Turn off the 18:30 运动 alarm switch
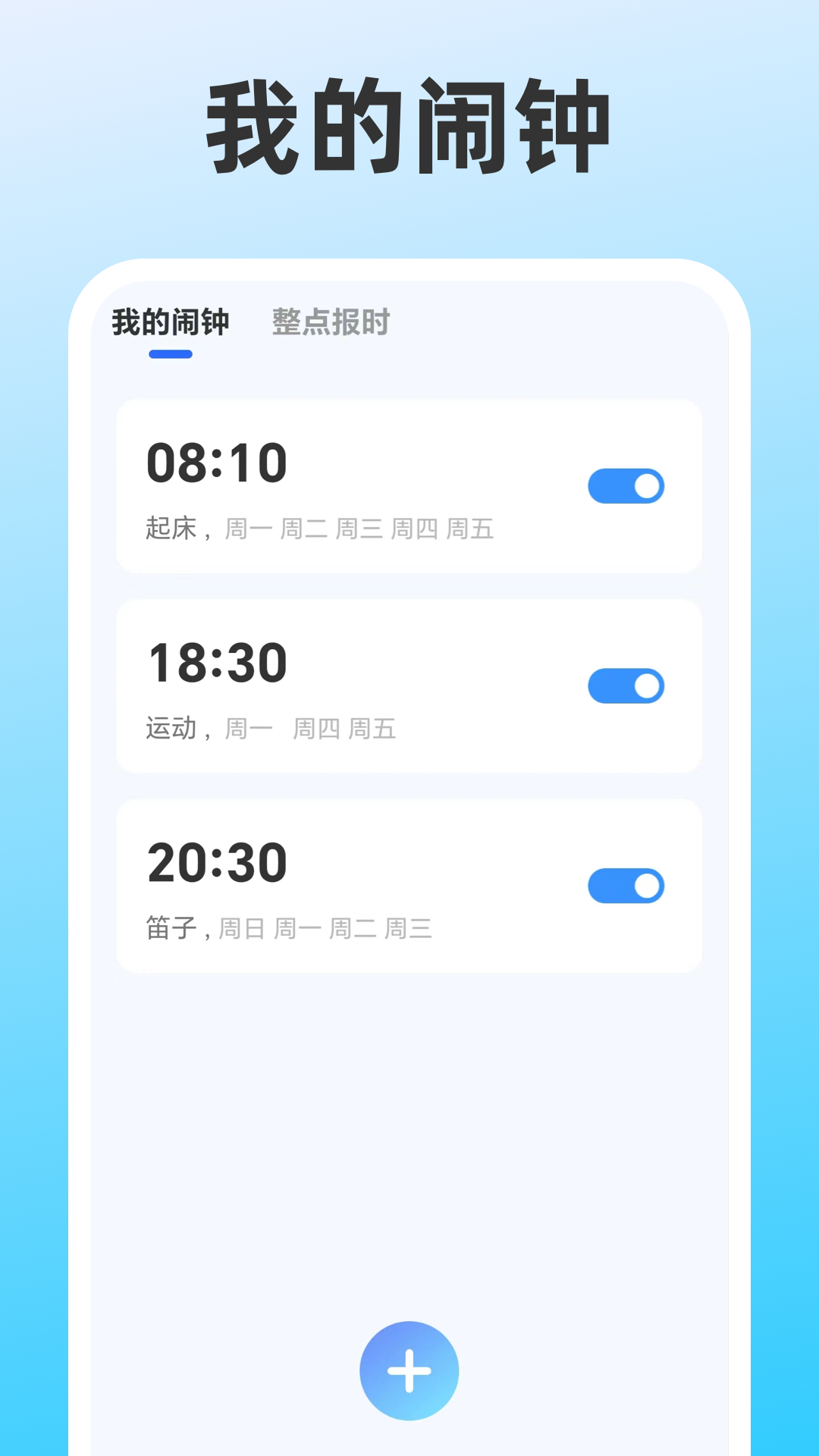The height and width of the screenshot is (1456, 819). tap(626, 684)
